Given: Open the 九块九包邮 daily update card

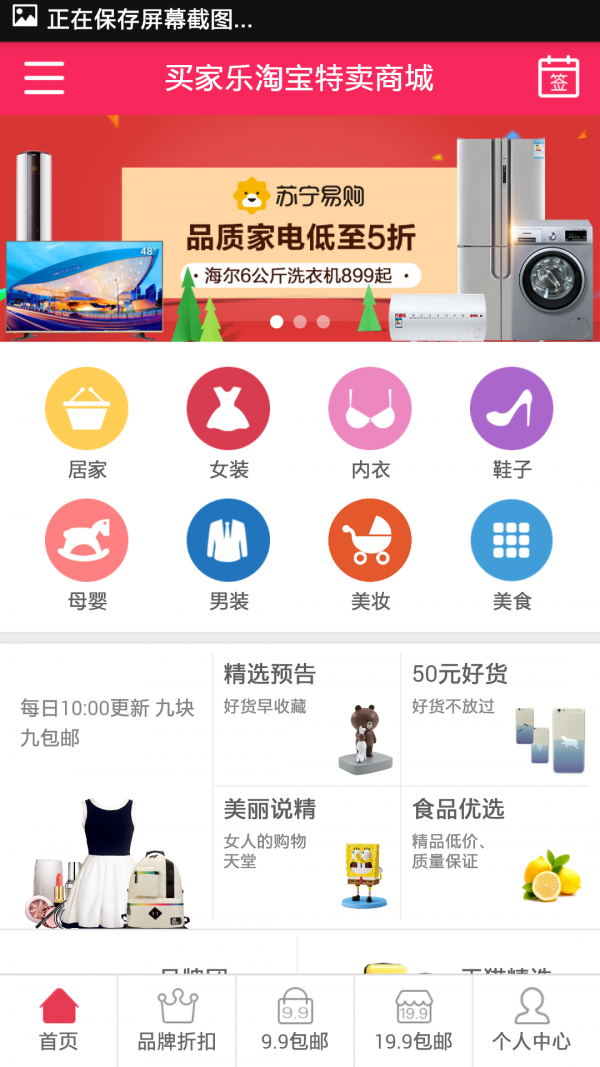Looking at the screenshot, I should click(106, 785).
